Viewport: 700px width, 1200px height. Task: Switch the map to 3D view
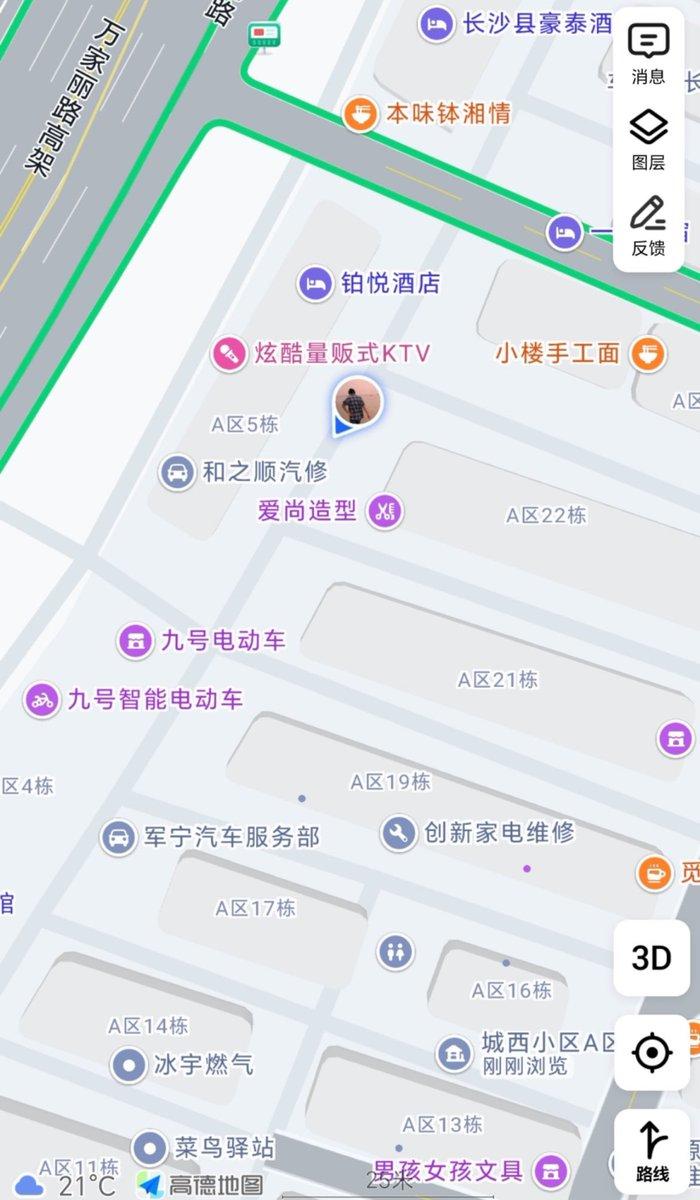point(651,958)
